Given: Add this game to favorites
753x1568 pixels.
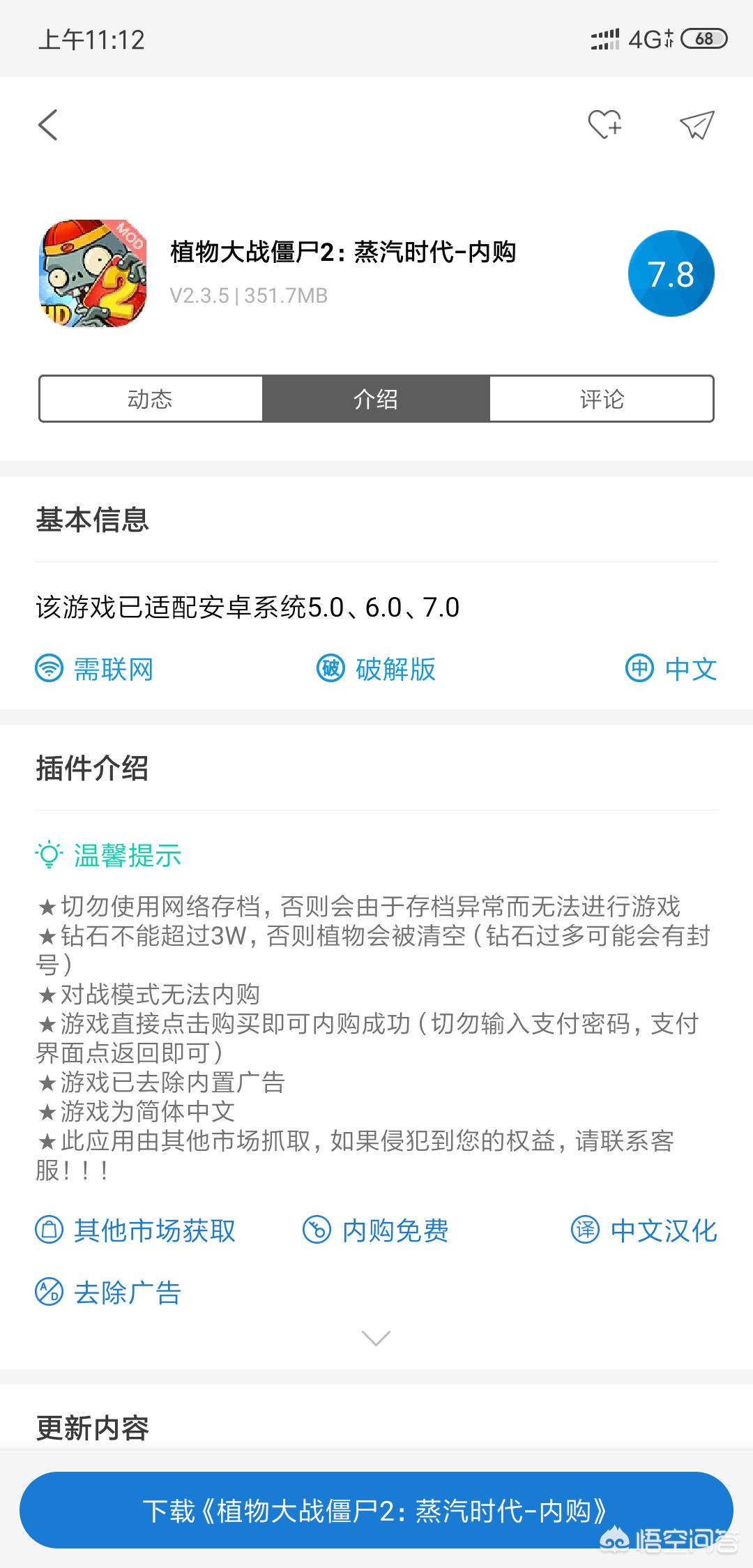Looking at the screenshot, I should pyautogui.click(x=604, y=125).
